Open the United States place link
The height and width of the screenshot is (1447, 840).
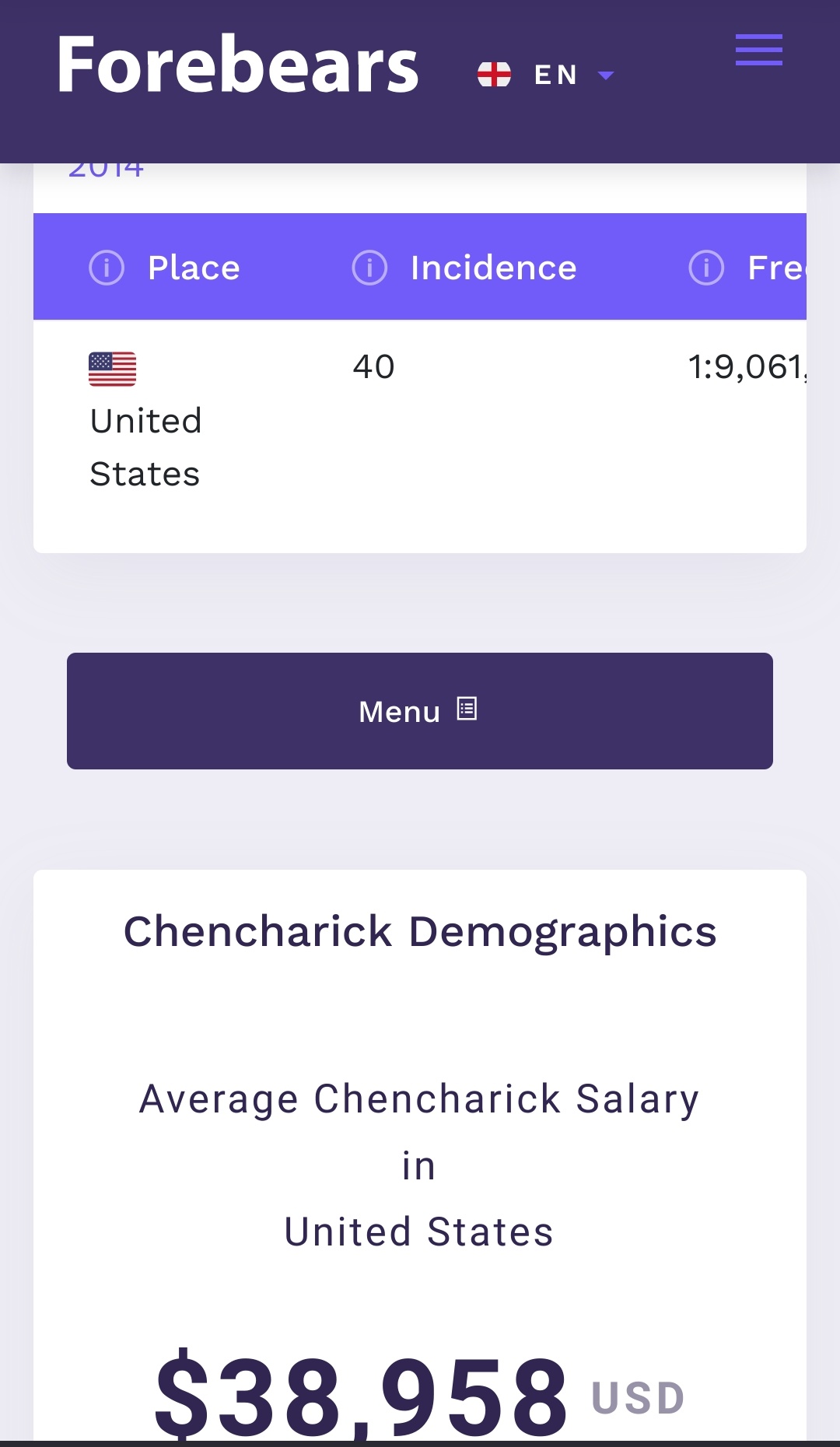point(145,447)
